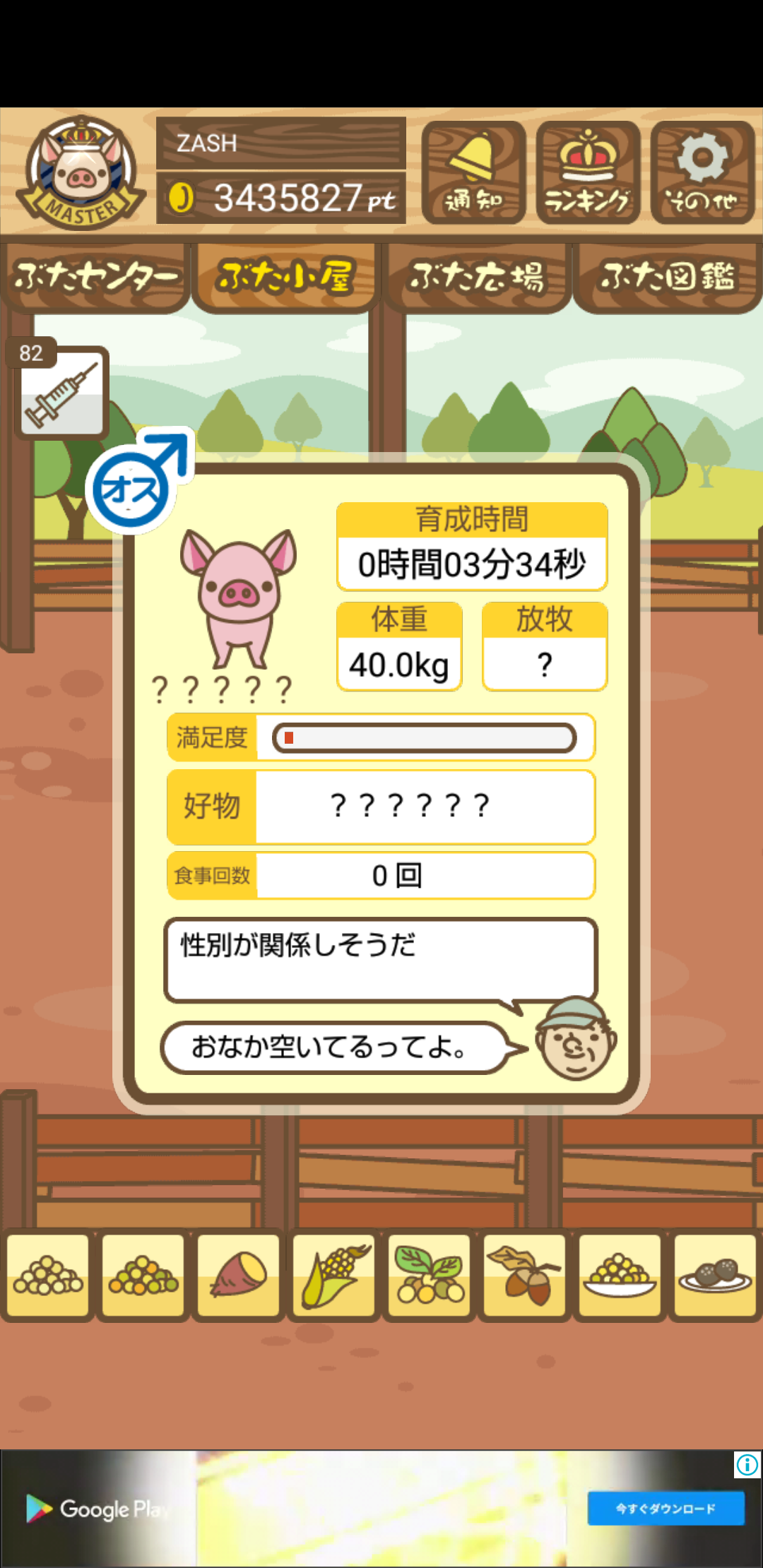Open the その他 settings gear
This screenshot has width=763, height=1568.
pyautogui.click(x=702, y=172)
